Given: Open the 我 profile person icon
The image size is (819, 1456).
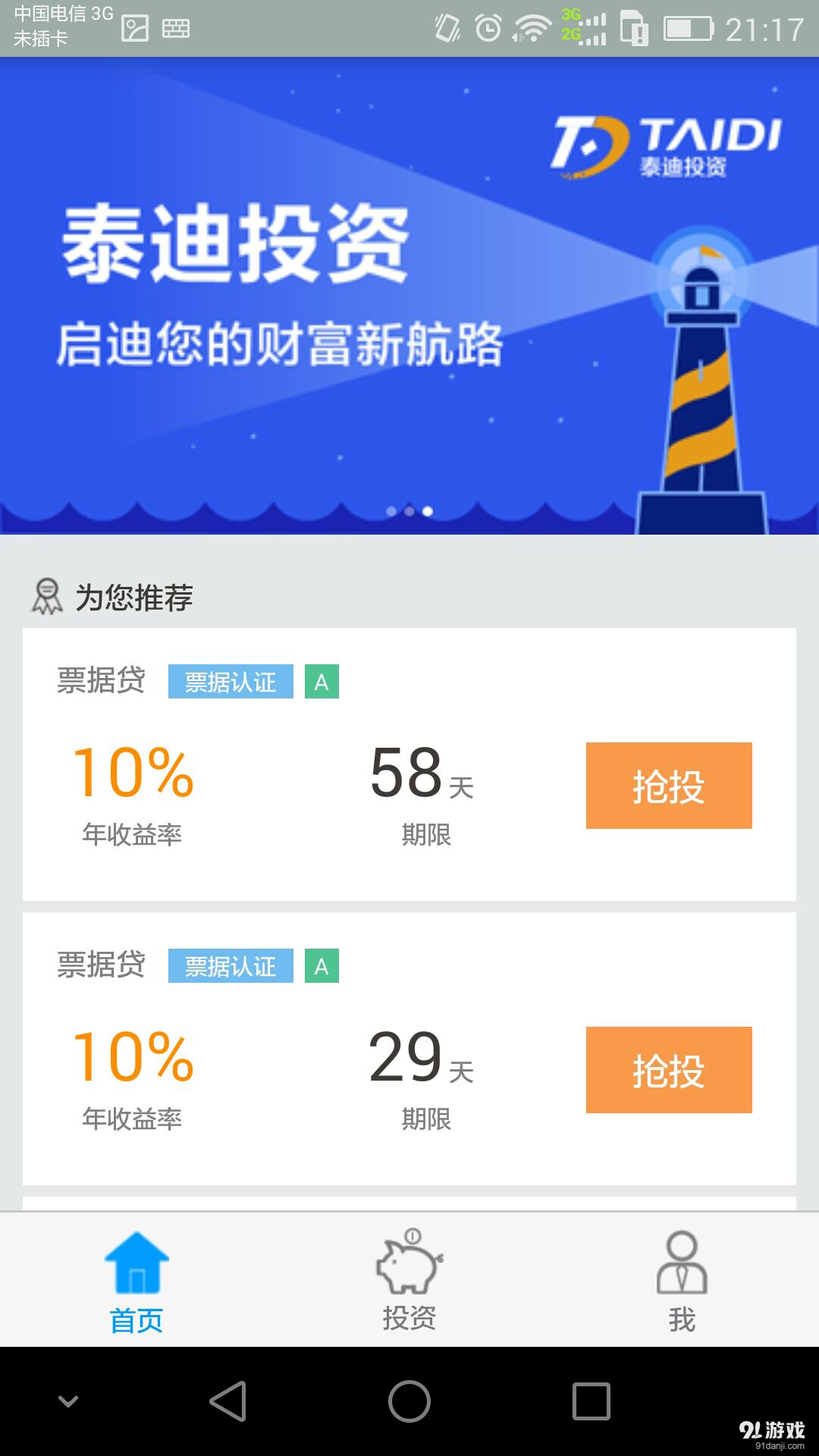Looking at the screenshot, I should 682,1259.
